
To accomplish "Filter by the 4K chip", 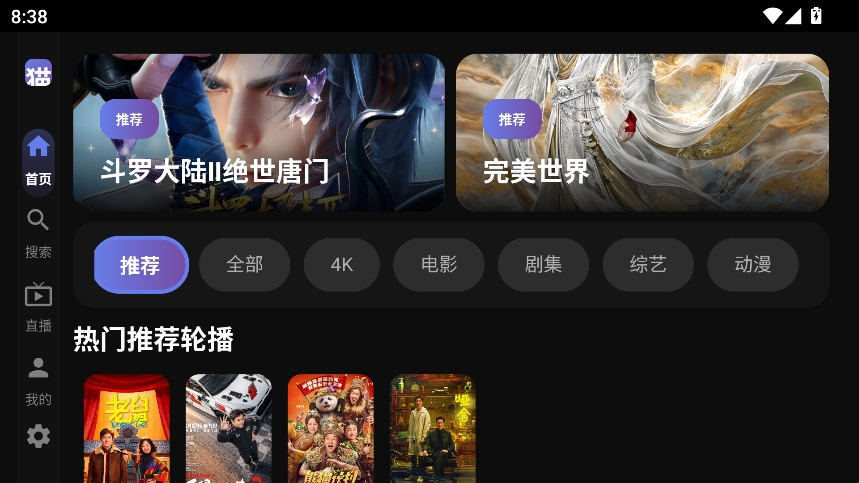I will 342,265.
